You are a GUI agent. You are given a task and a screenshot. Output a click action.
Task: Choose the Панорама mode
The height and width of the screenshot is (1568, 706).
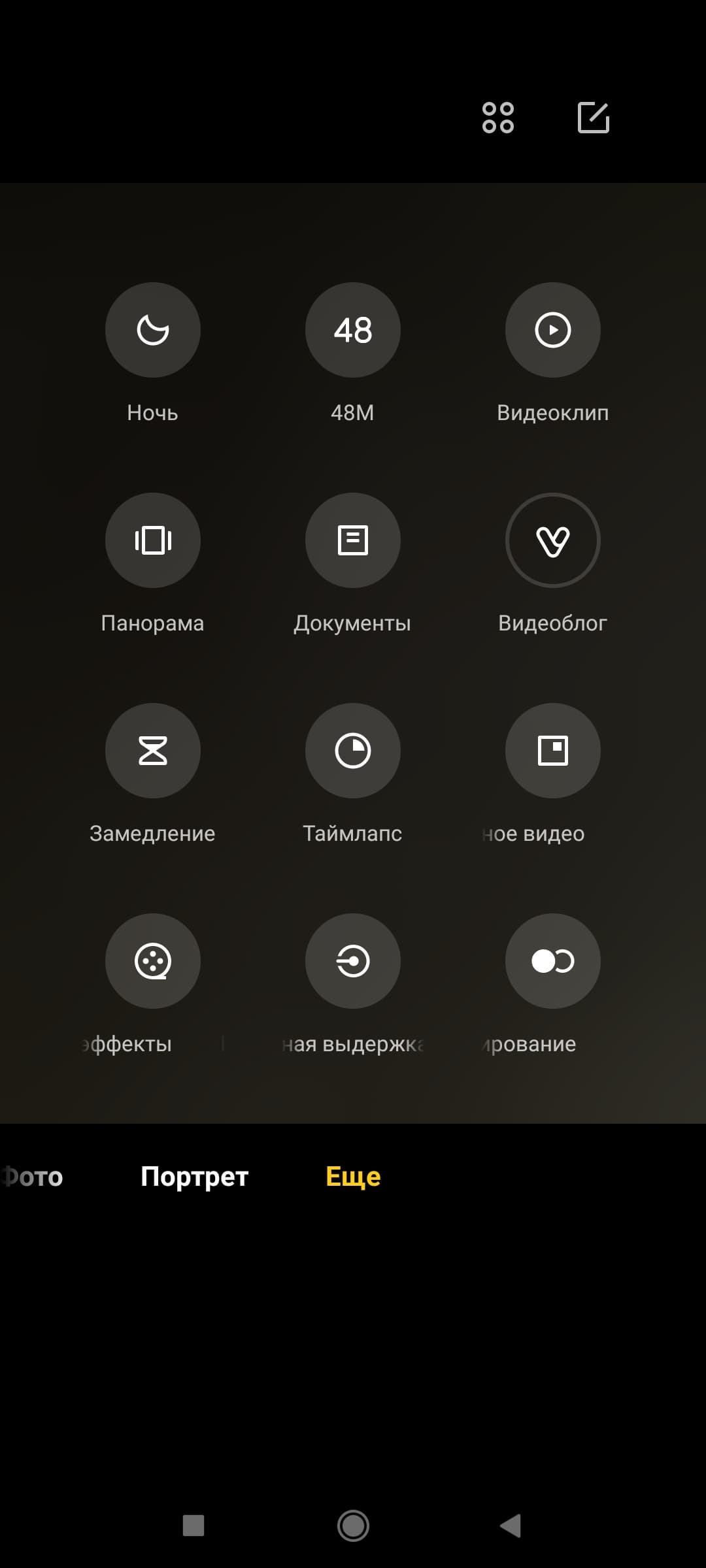(152, 540)
